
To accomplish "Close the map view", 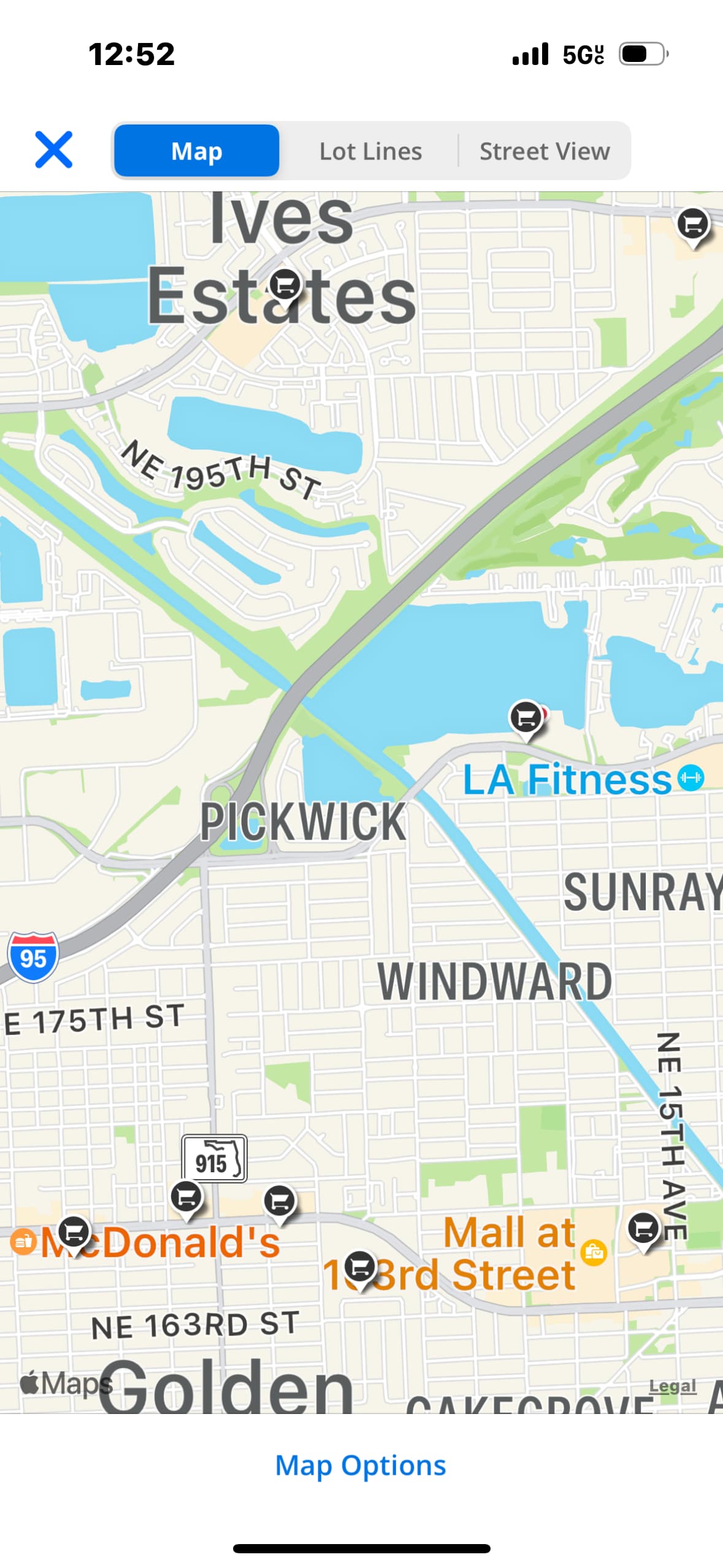I will (x=54, y=150).
